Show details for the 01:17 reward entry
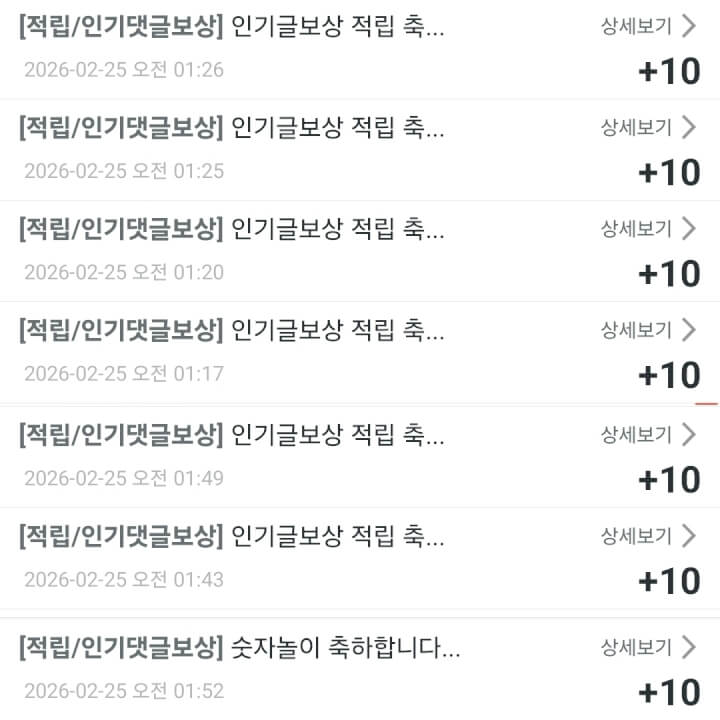 (647, 329)
